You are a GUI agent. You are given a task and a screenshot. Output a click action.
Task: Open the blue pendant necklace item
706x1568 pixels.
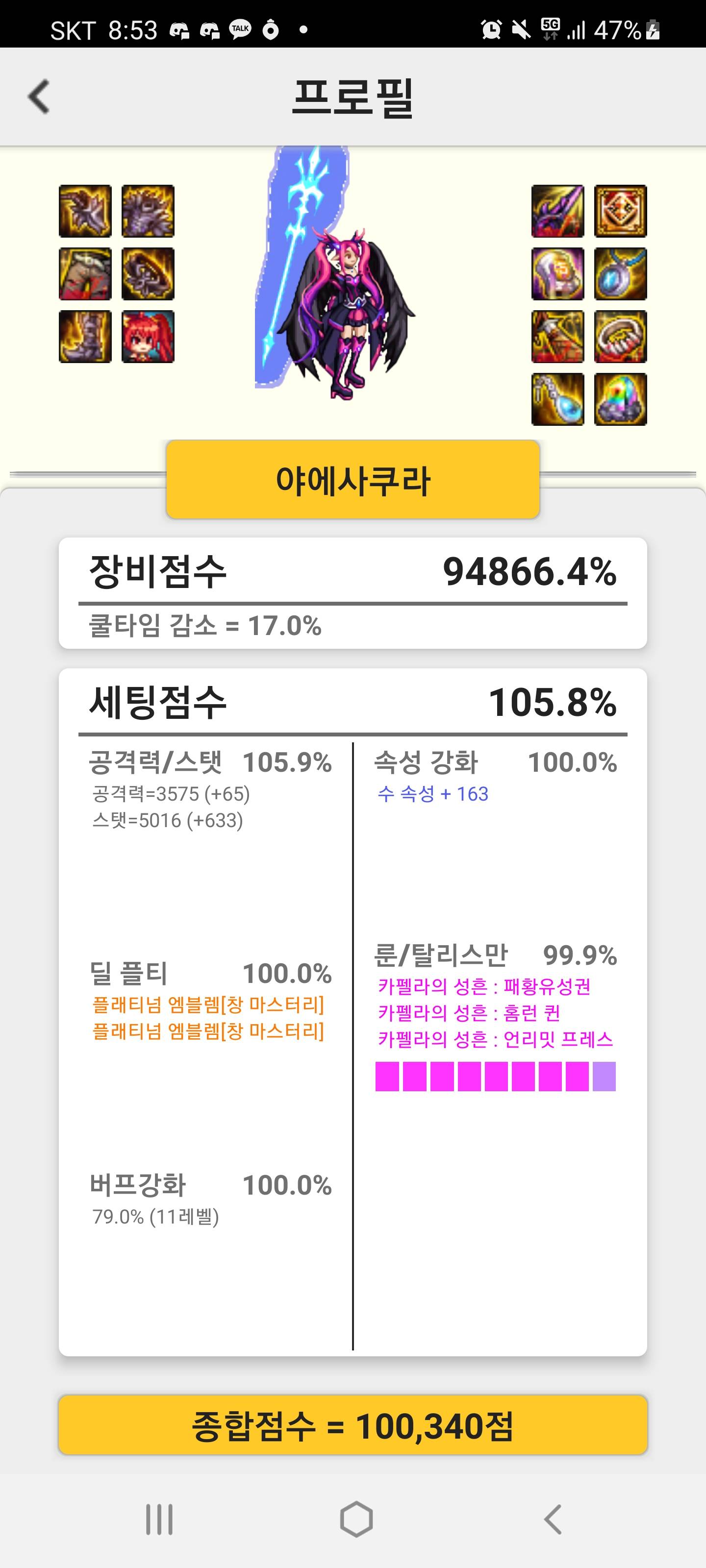(x=620, y=274)
